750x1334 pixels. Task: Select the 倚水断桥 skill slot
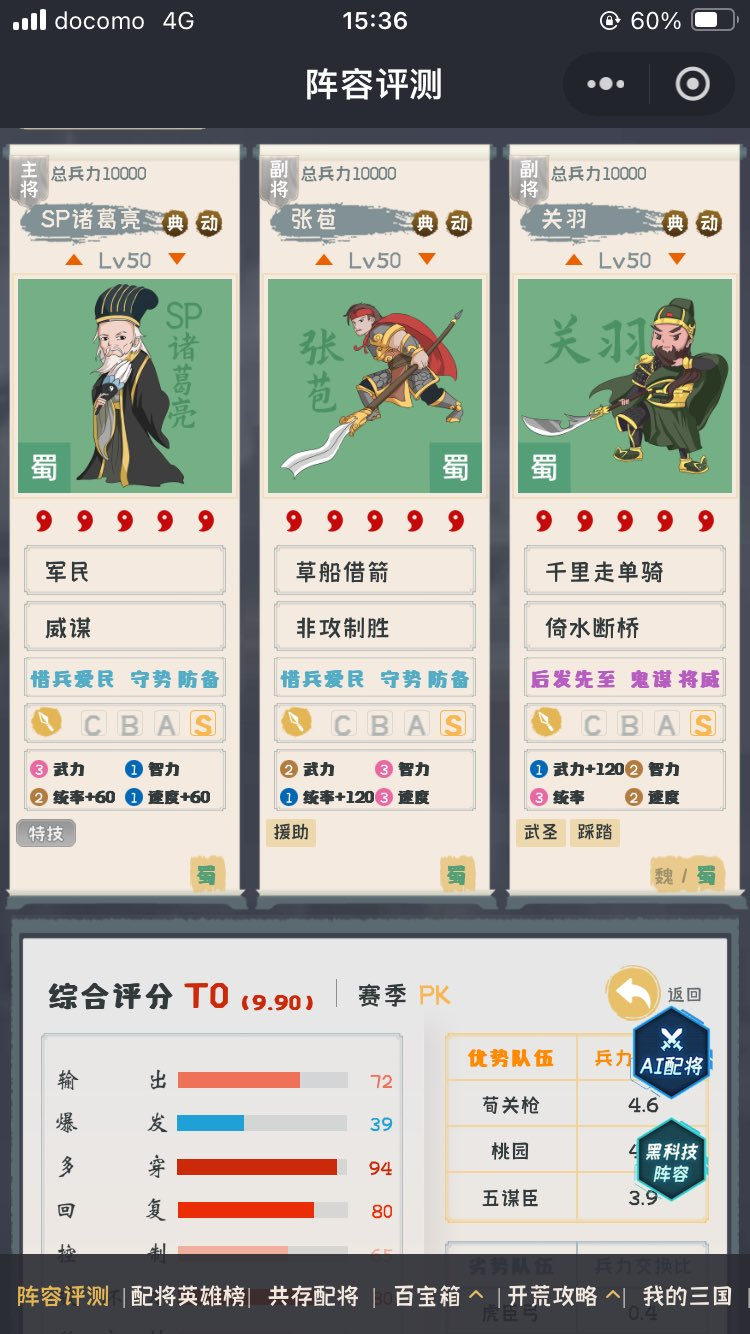(625, 627)
